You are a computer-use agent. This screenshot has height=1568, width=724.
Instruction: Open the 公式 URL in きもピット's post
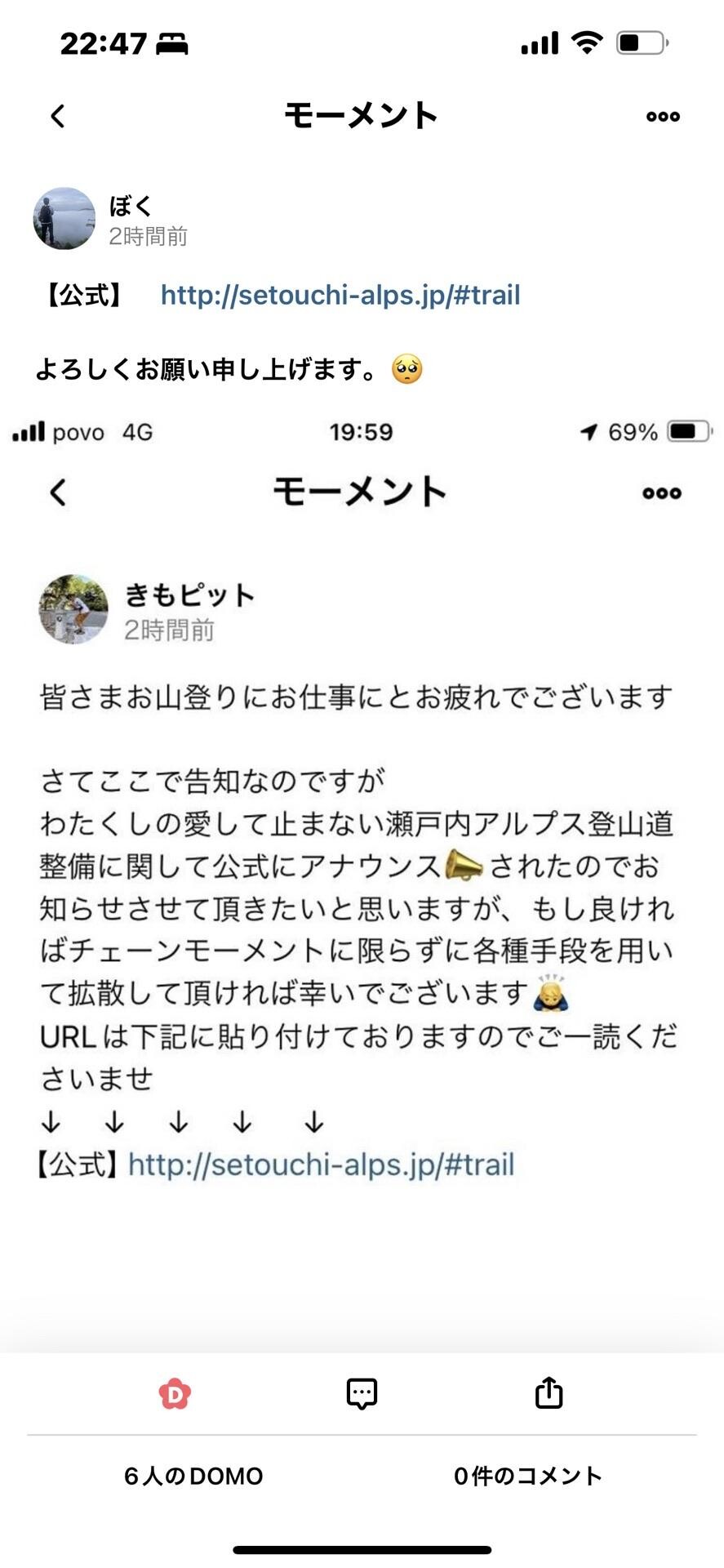click(321, 1165)
